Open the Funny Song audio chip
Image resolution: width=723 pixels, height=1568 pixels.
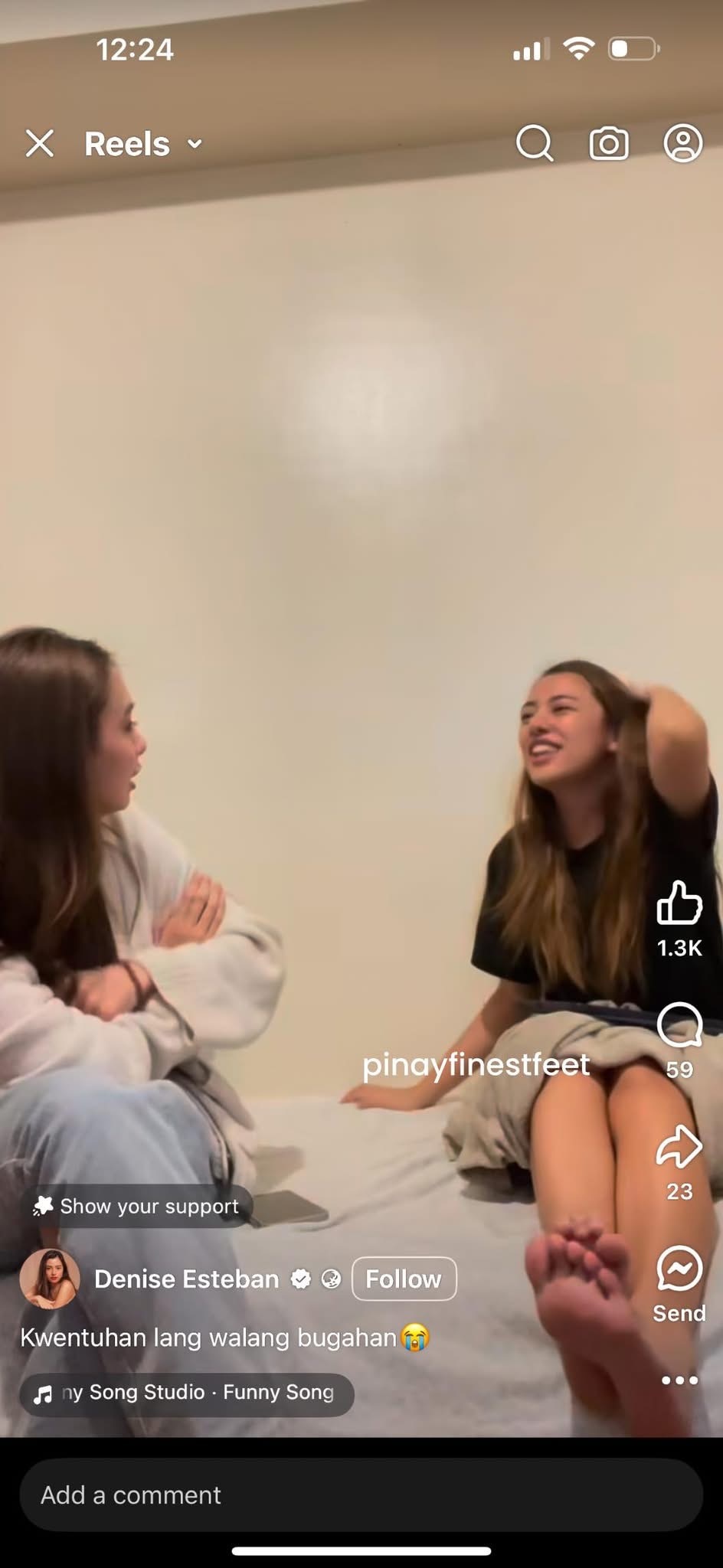click(x=186, y=1392)
